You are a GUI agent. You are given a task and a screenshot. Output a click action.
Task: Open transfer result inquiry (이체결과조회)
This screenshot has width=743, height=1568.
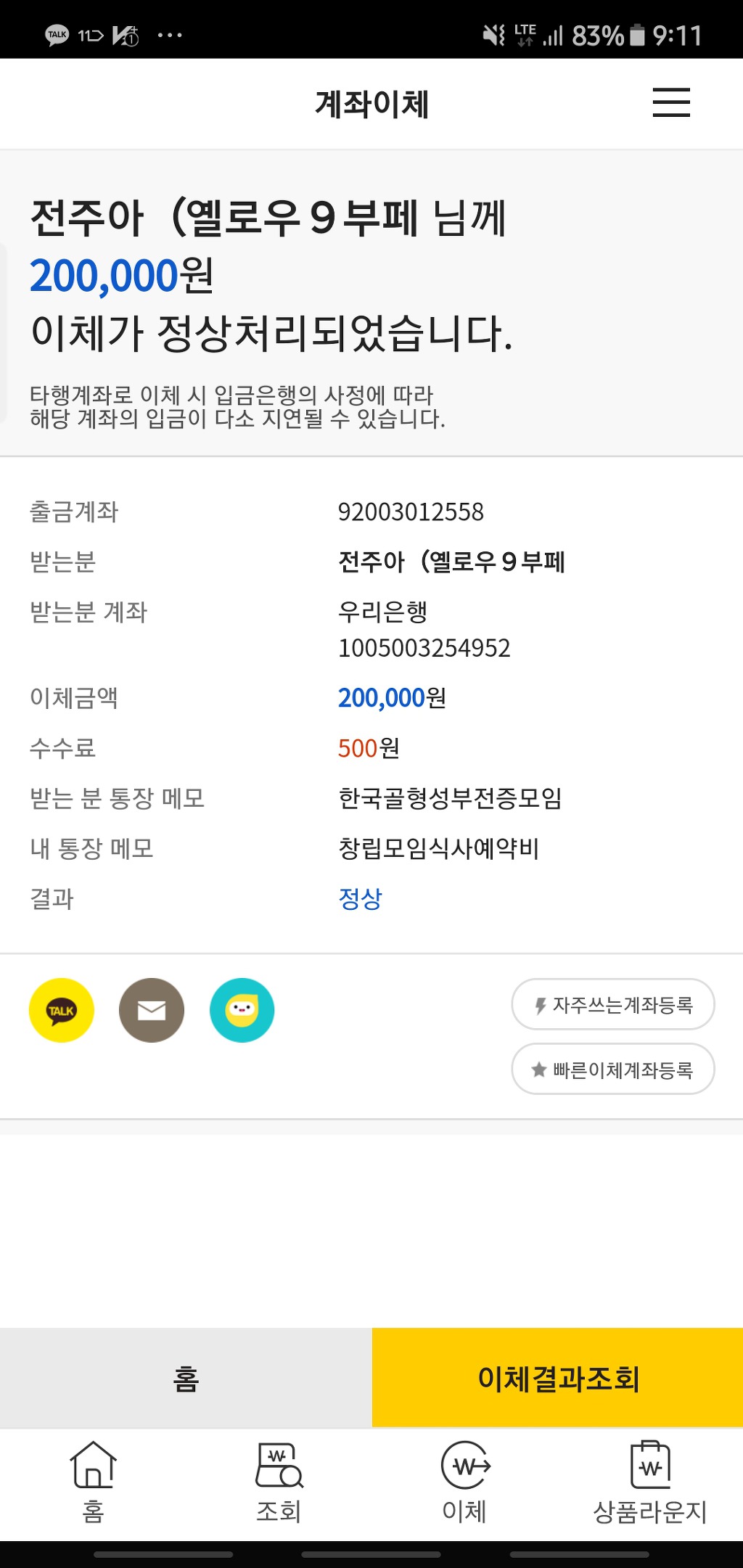click(x=557, y=1378)
